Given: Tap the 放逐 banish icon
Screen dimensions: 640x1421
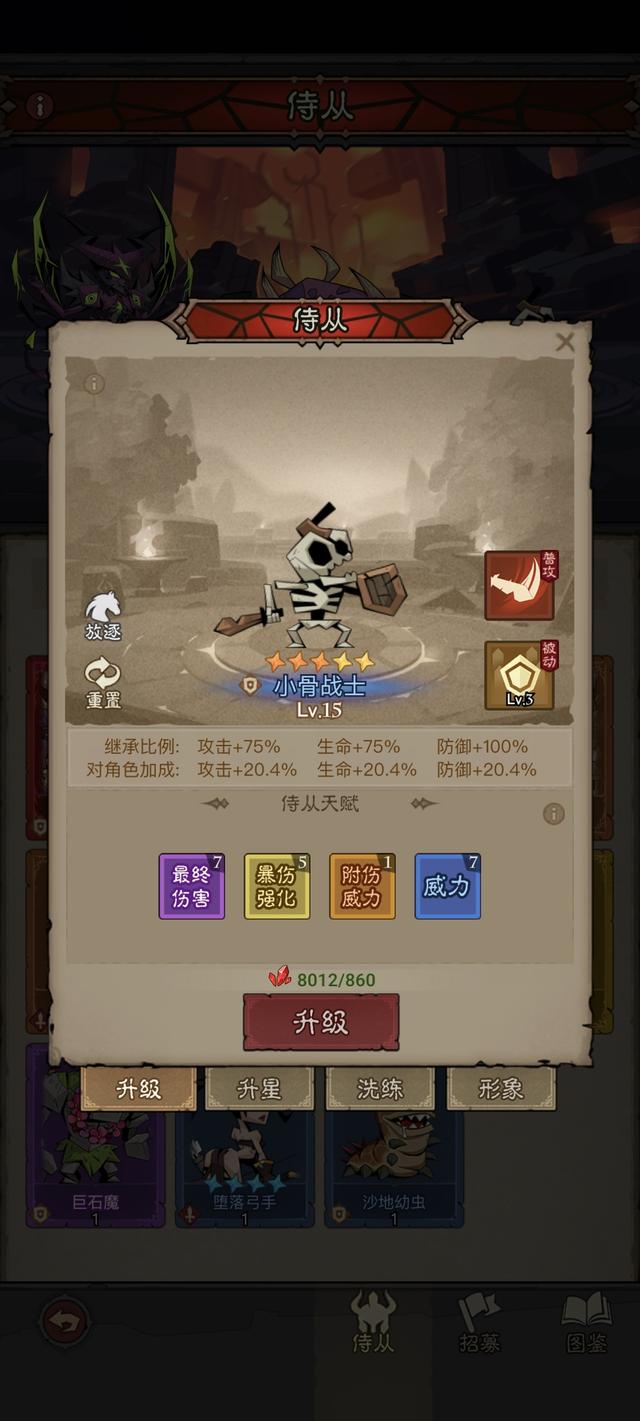Looking at the screenshot, I should click(x=103, y=615).
